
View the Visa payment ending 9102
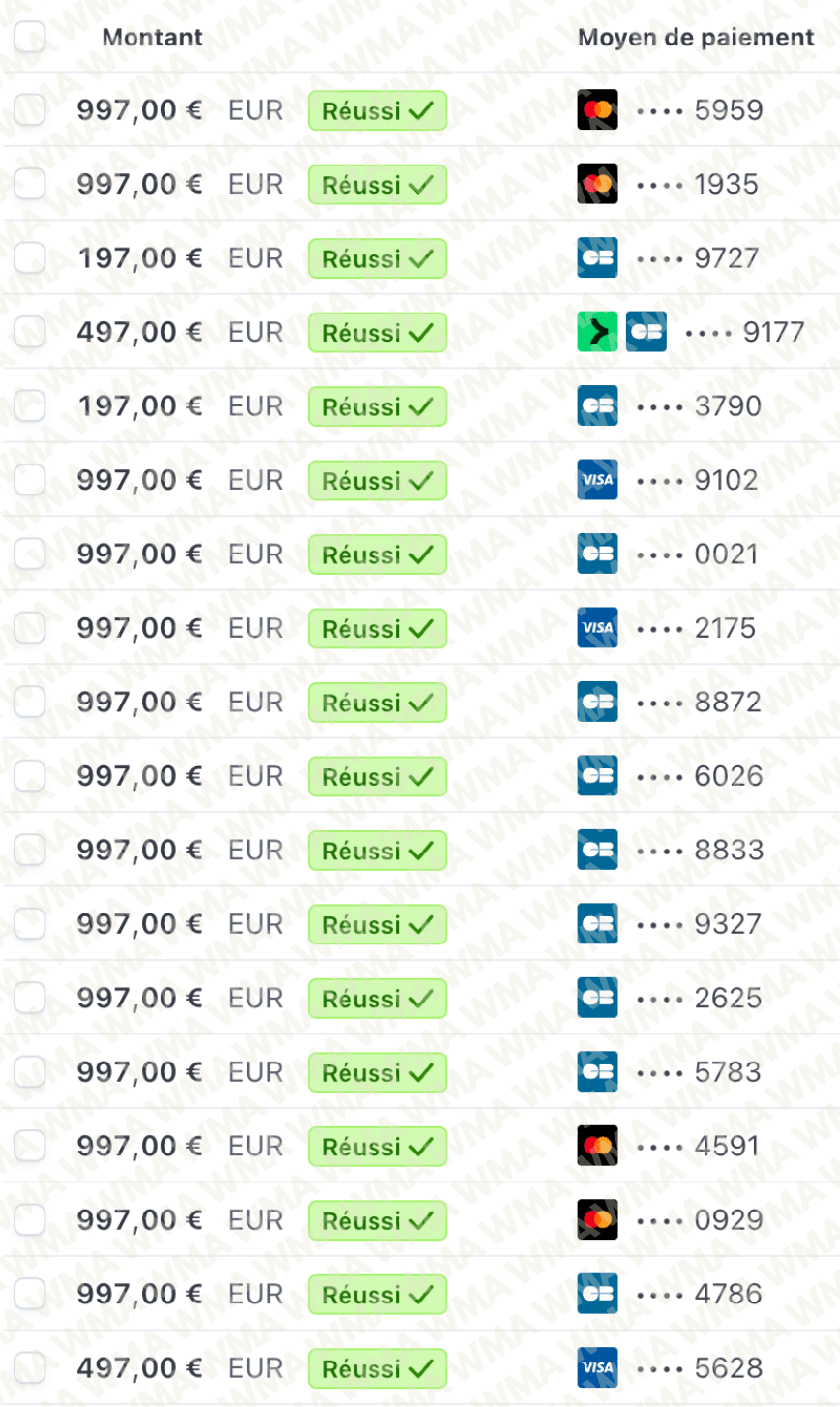139,480
